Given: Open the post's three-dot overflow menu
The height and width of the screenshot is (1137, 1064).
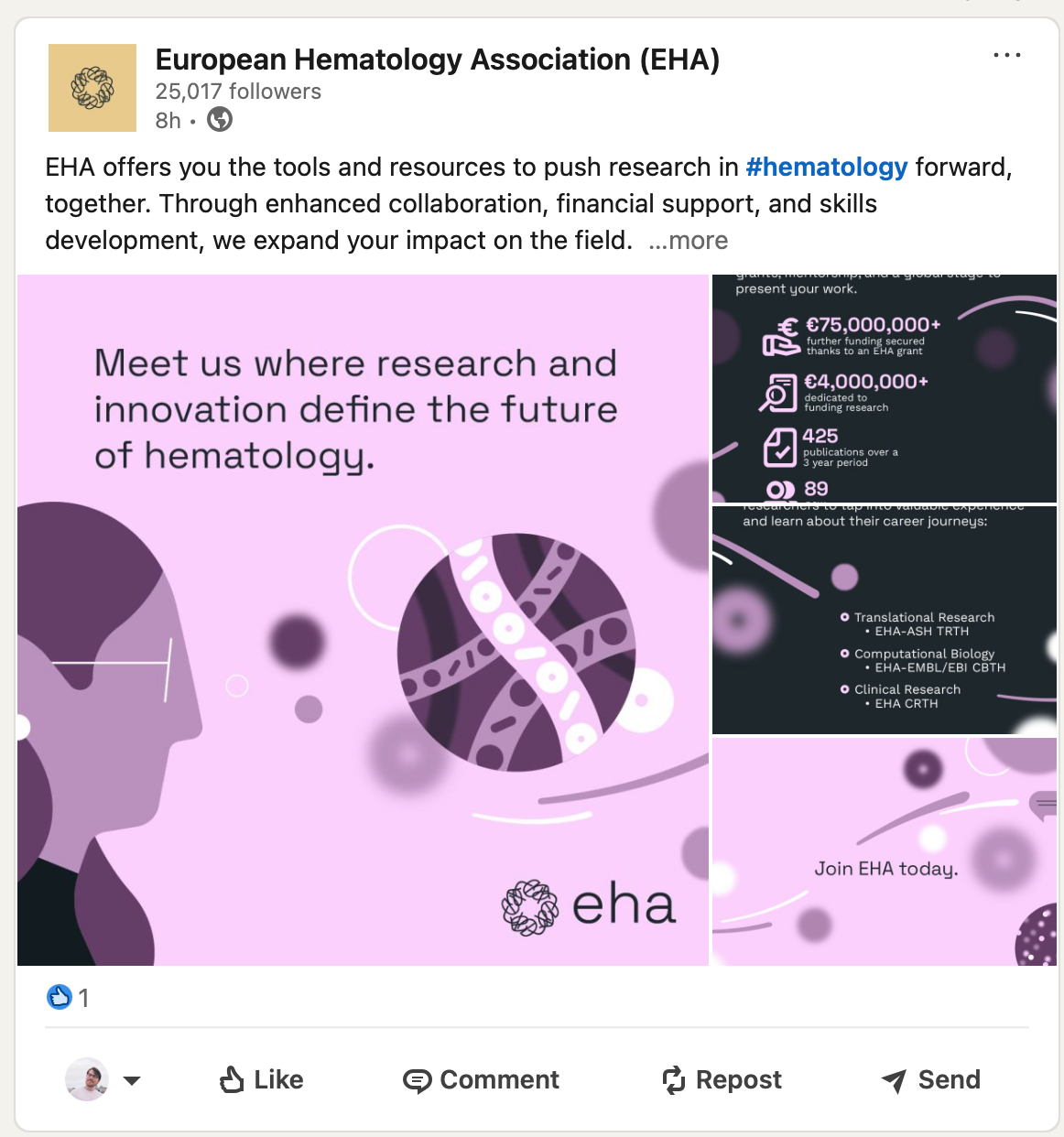Looking at the screenshot, I should click(1006, 55).
